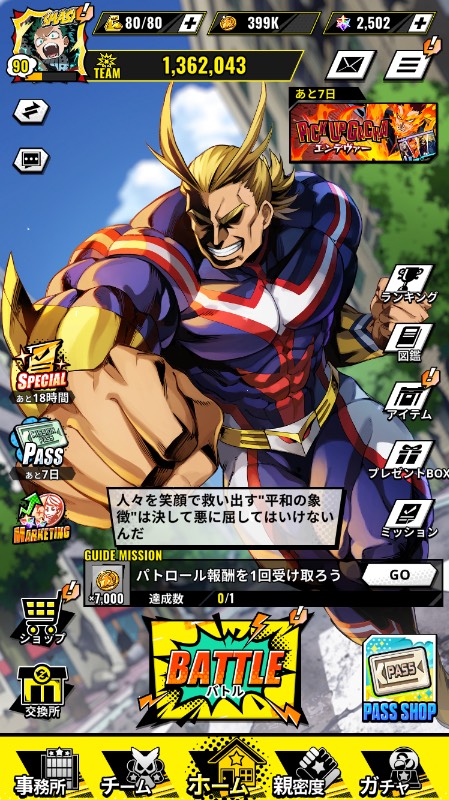Open the mail envelope icon
Viewport: 449px width, 800px height.
click(351, 65)
